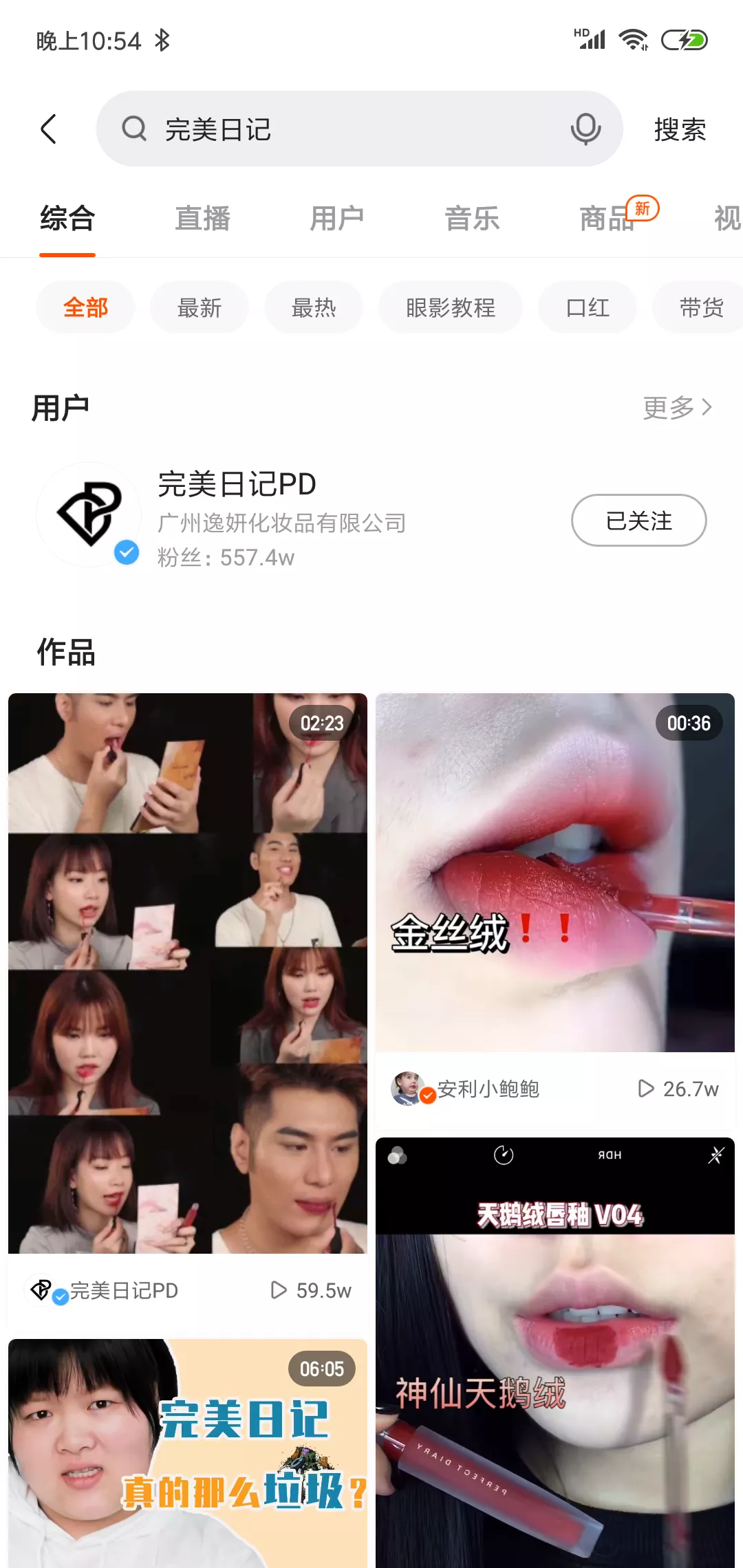Activate the microphone voice search icon
The image size is (743, 1568).
click(585, 129)
